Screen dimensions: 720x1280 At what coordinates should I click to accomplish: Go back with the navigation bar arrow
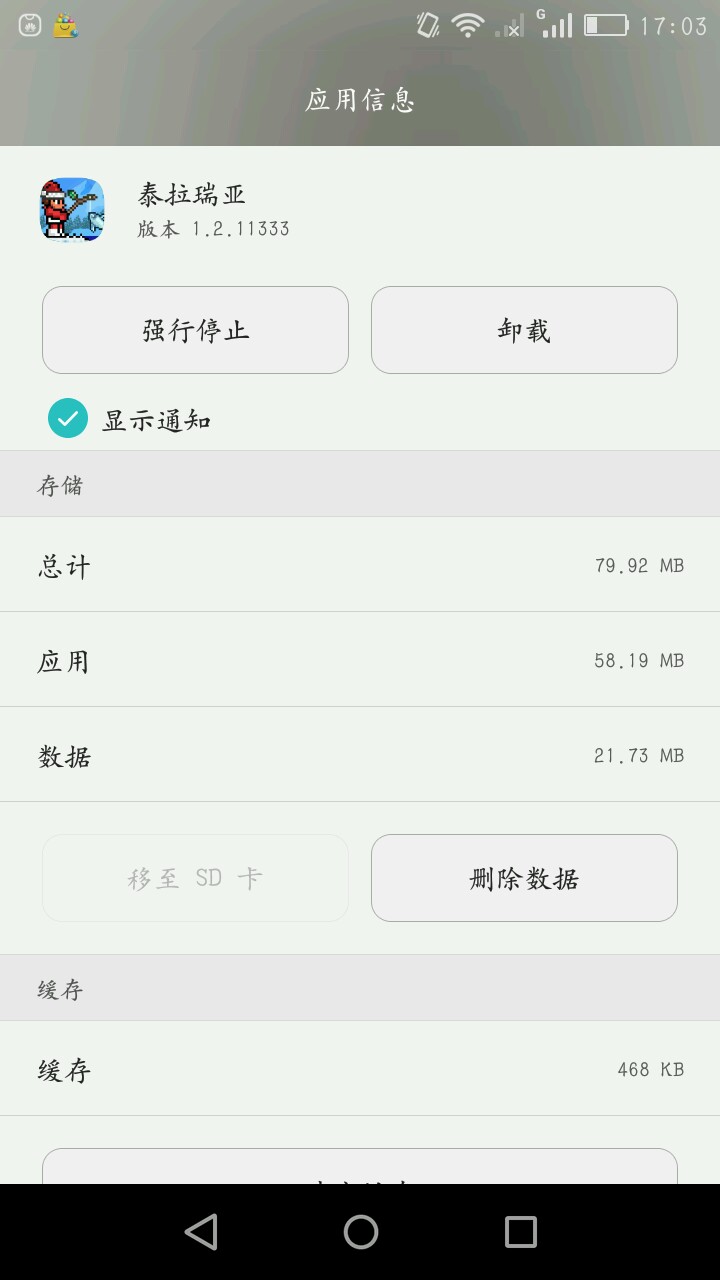[x=201, y=1232]
